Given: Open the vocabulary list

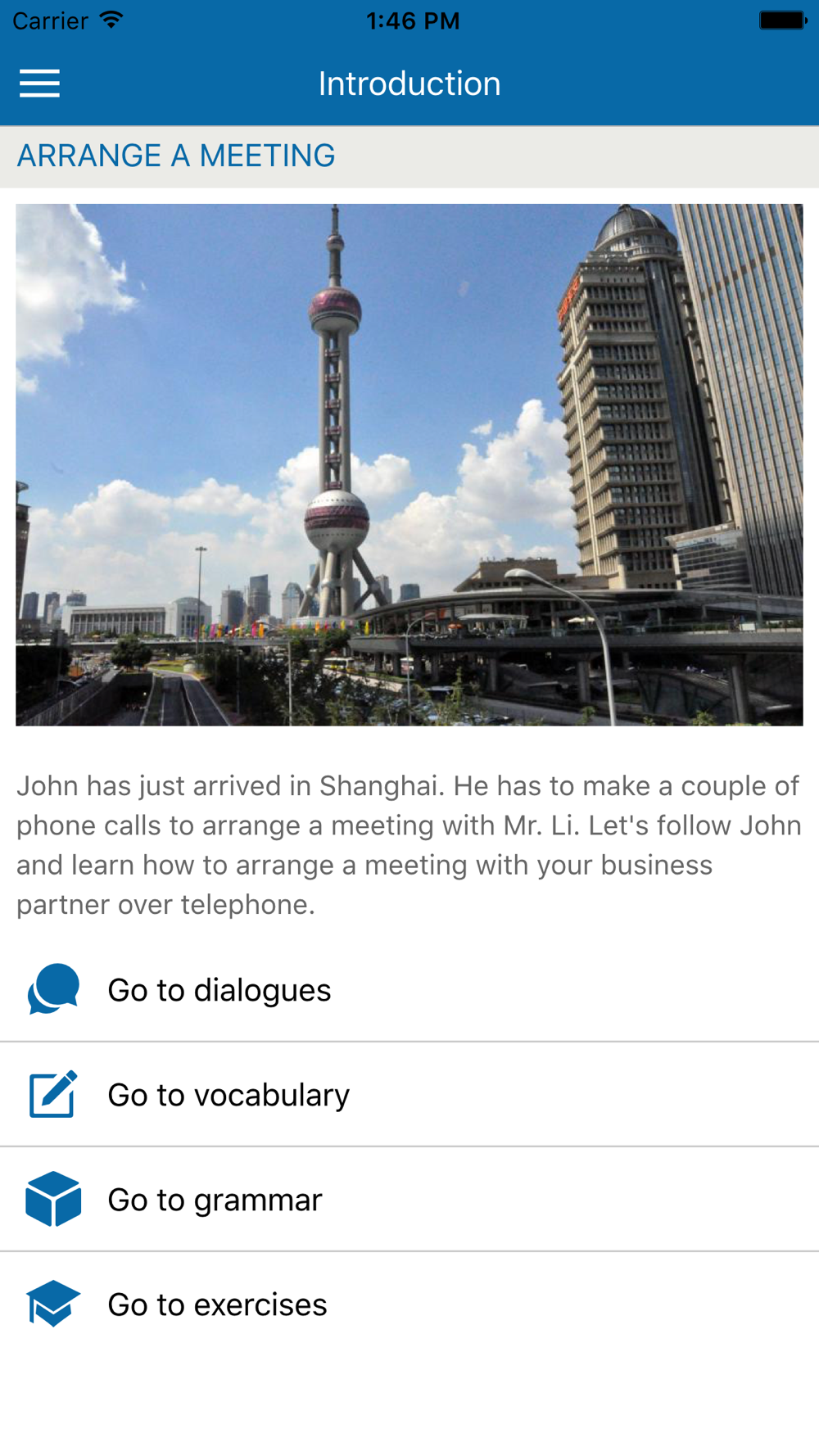Looking at the screenshot, I should click(229, 1095).
